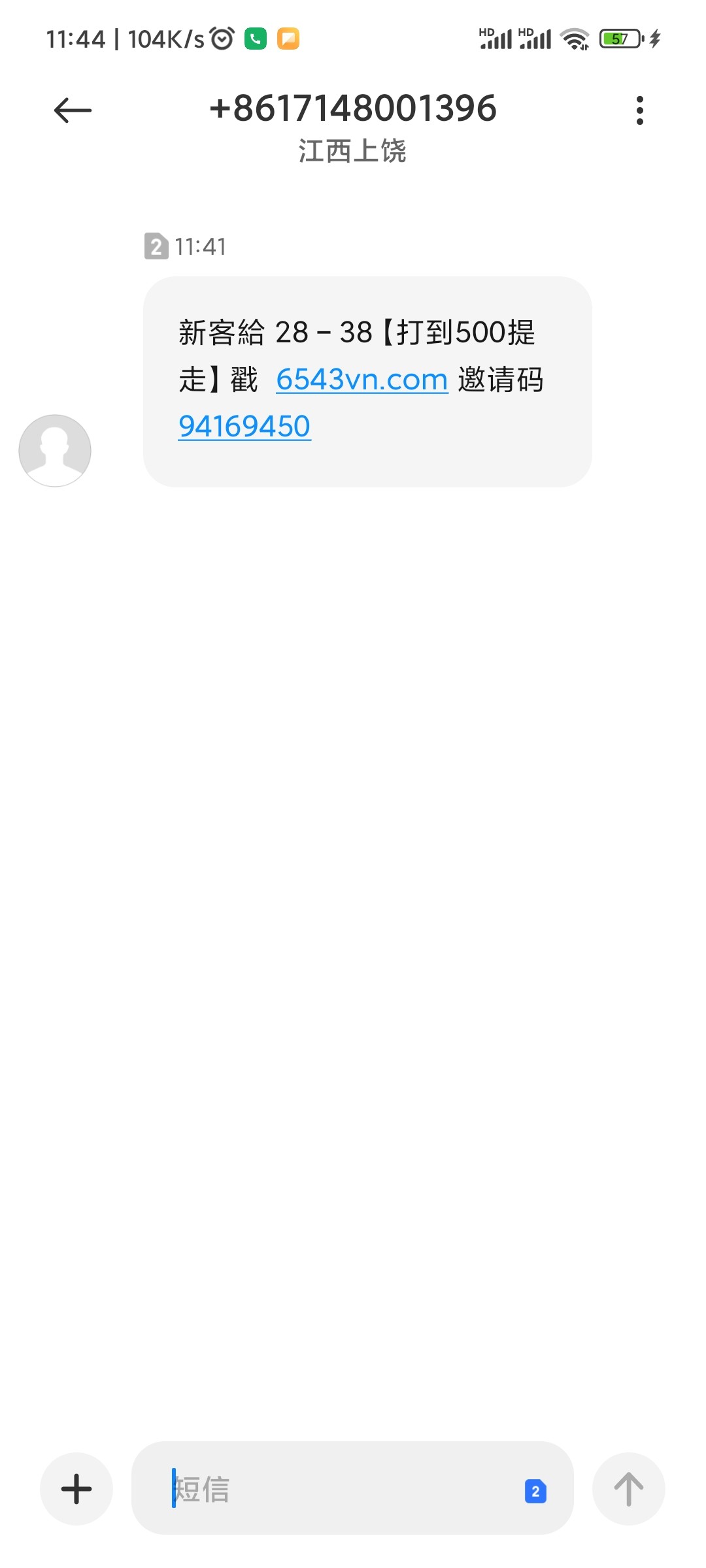This screenshot has height=1568, width=706.
Task: Switch SIM card using the blue 2 icon
Action: click(535, 1491)
